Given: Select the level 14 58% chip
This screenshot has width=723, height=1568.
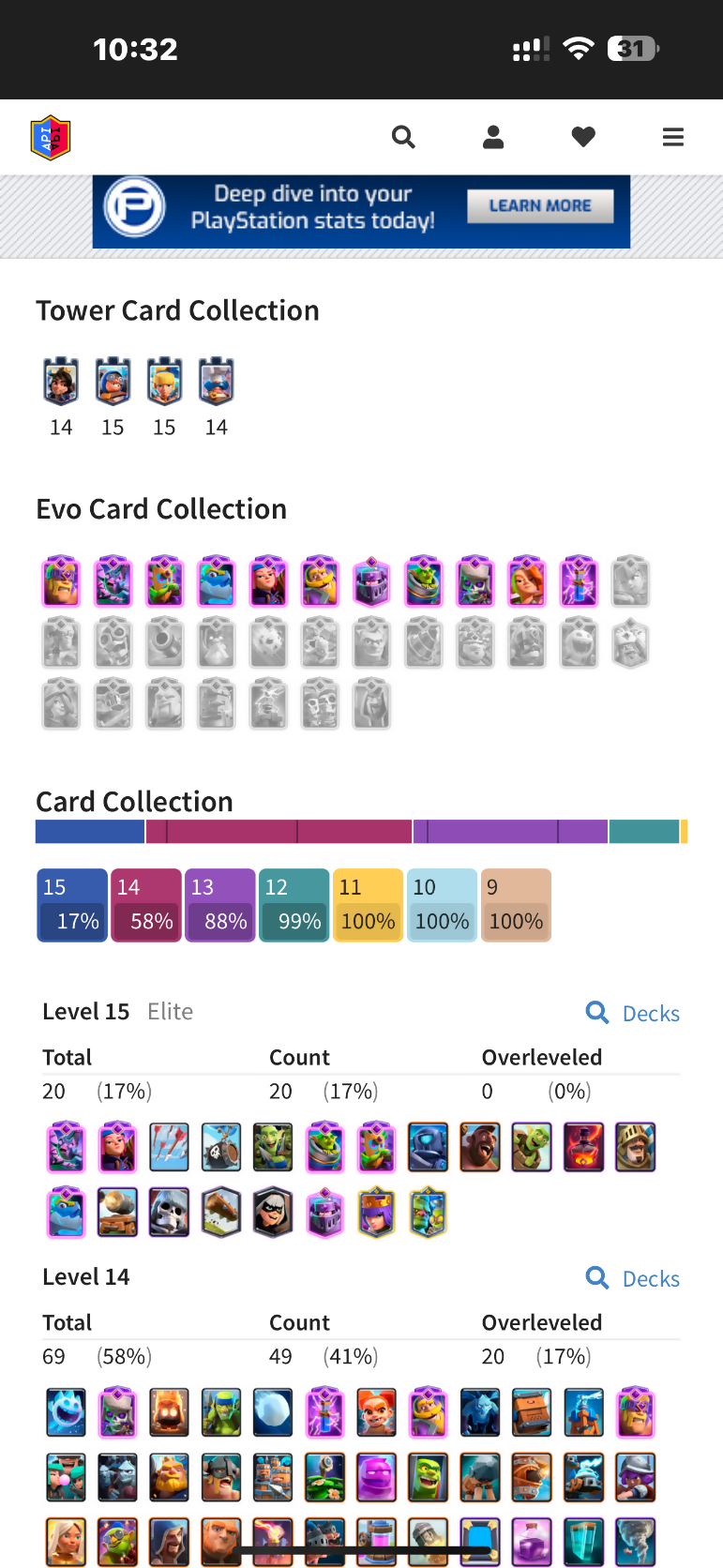Looking at the screenshot, I should click(146, 905).
